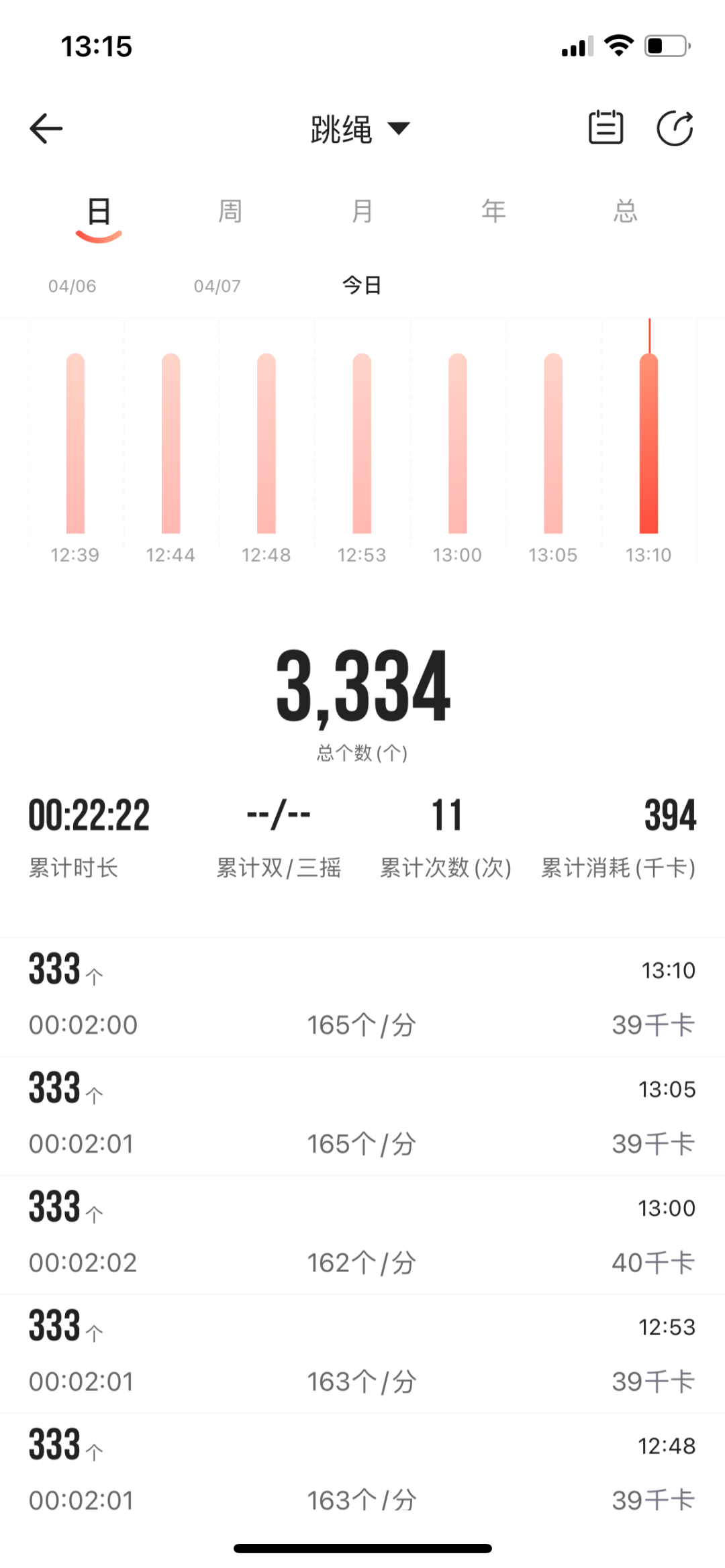Select the 12:39 bar in the chart
Screen dimensions: 725x1568
click(x=75, y=443)
